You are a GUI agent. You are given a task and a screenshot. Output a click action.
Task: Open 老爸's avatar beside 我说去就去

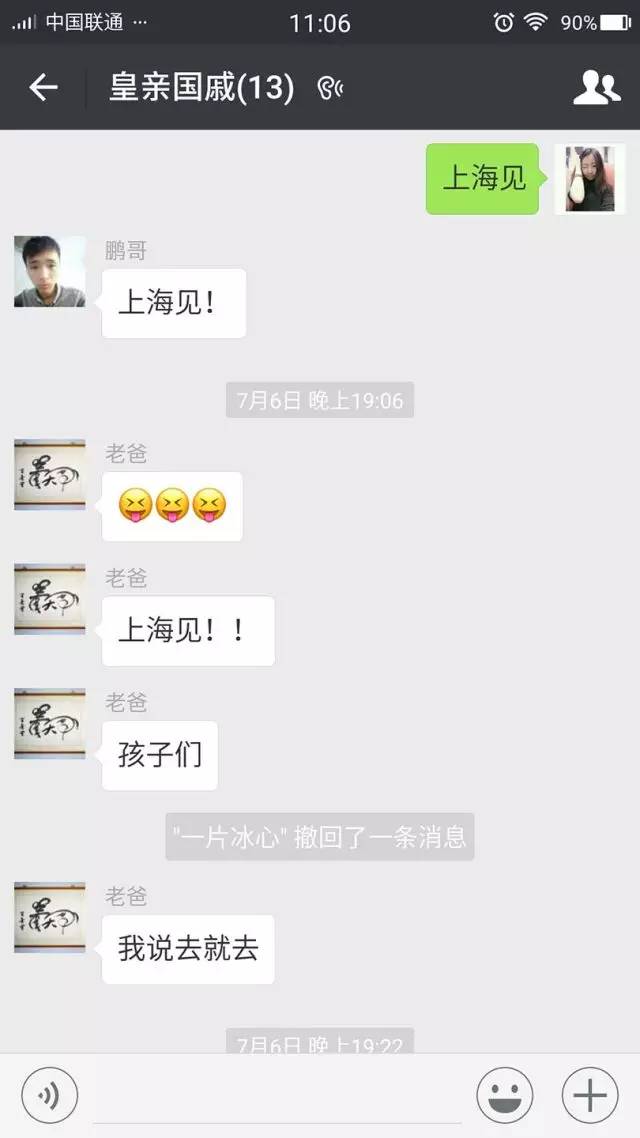pos(50,917)
